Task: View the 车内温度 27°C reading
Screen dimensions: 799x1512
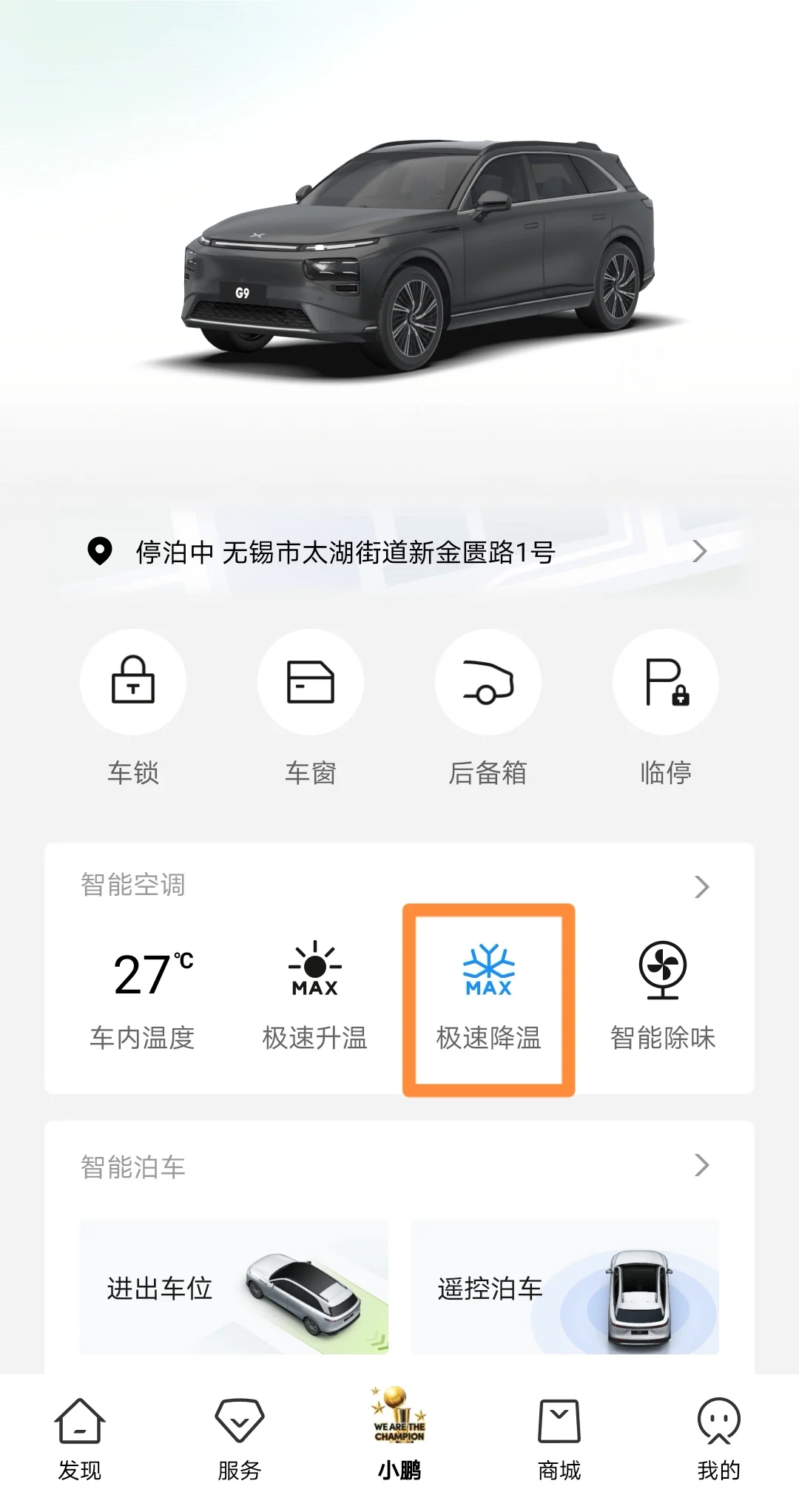Action: click(x=142, y=999)
